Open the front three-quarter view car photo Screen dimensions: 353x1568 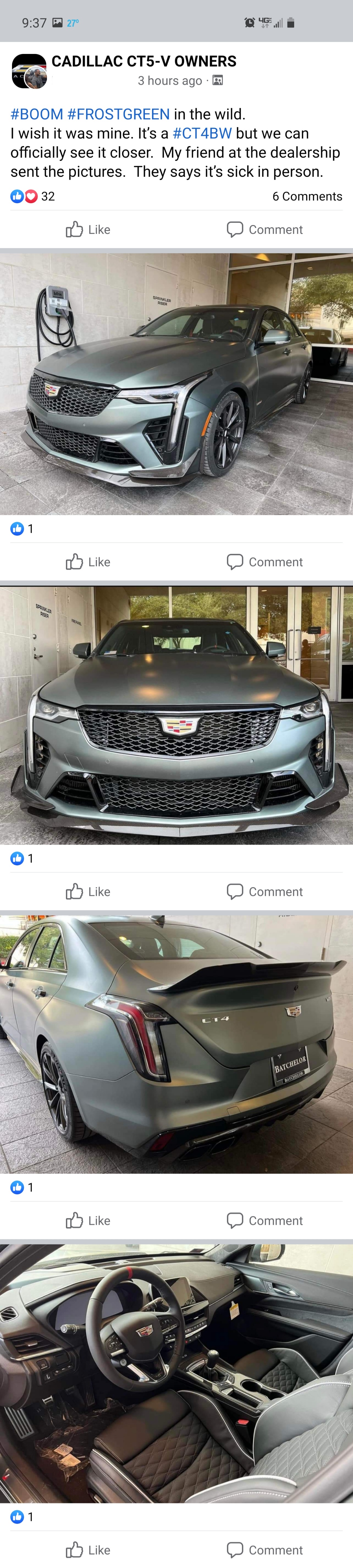click(176, 383)
